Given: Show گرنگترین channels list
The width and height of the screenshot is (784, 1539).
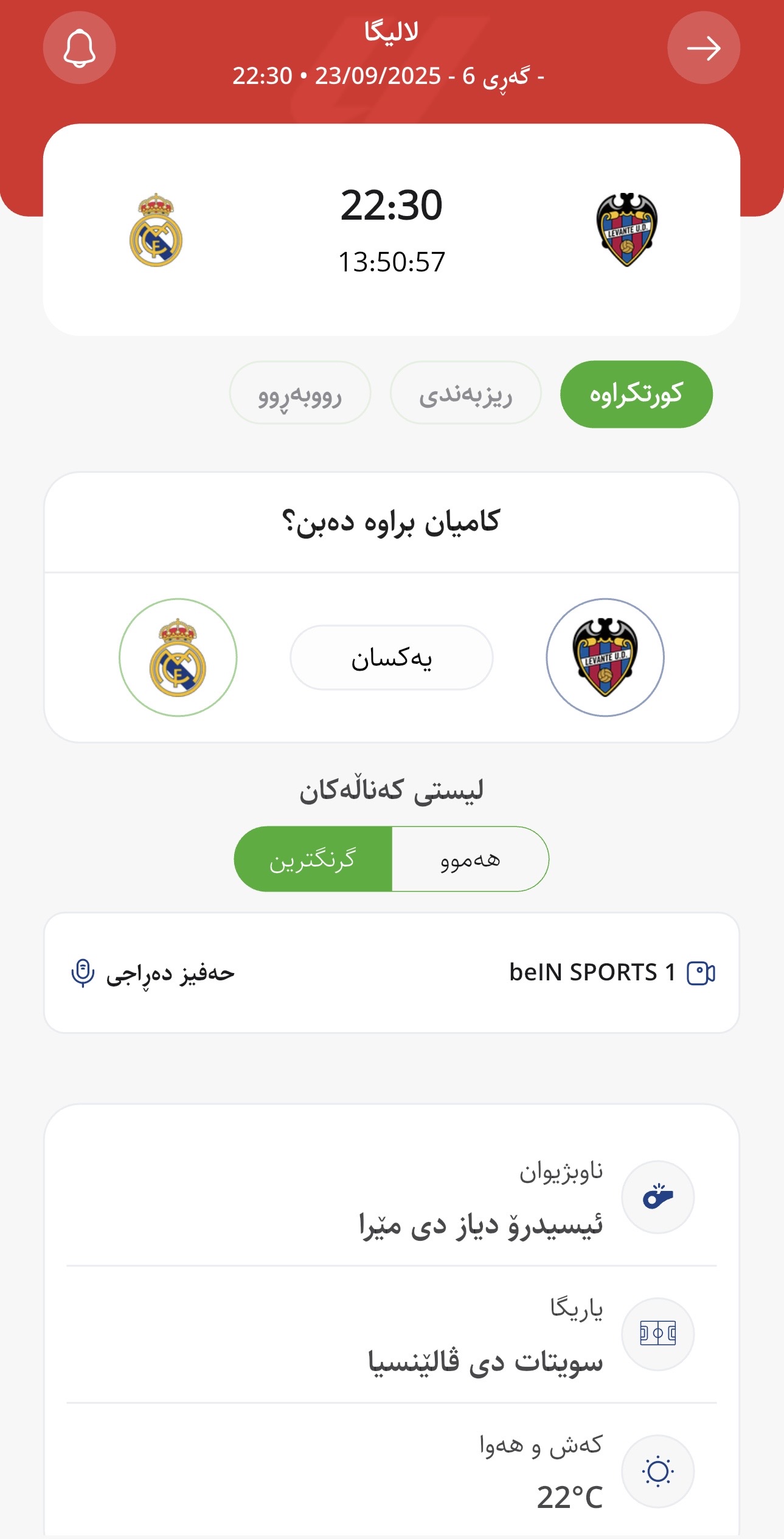Looking at the screenshot, I should point(313,859).
